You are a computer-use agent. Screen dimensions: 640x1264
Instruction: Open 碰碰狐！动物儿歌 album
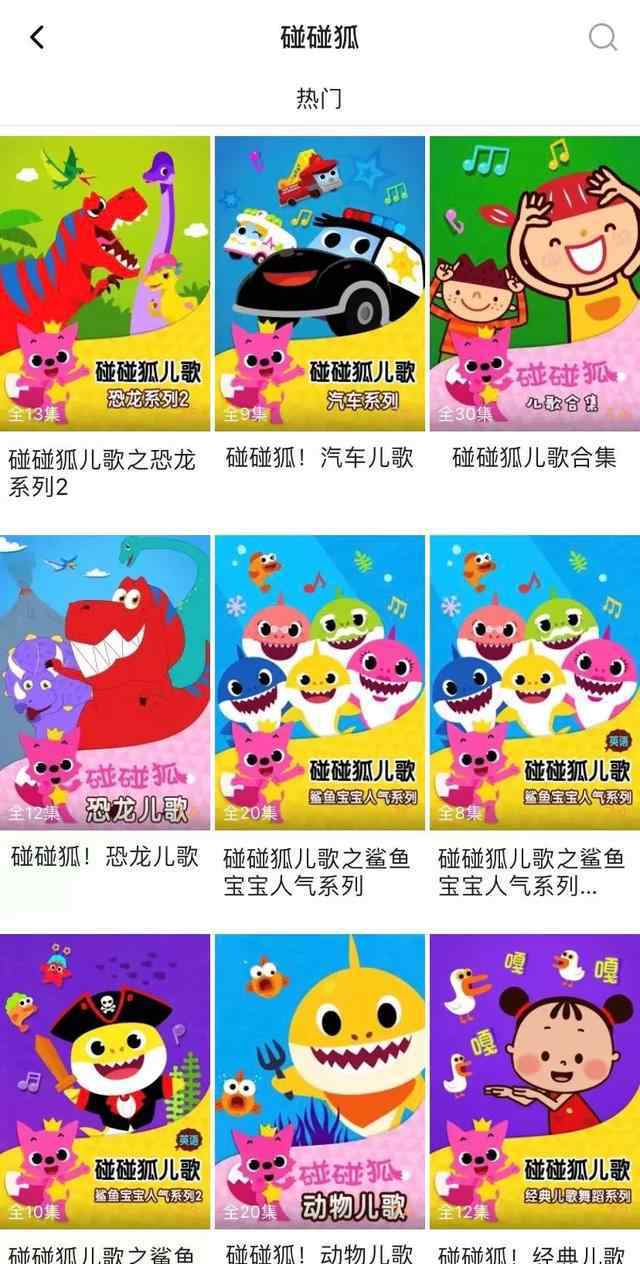click(320, 1081)
